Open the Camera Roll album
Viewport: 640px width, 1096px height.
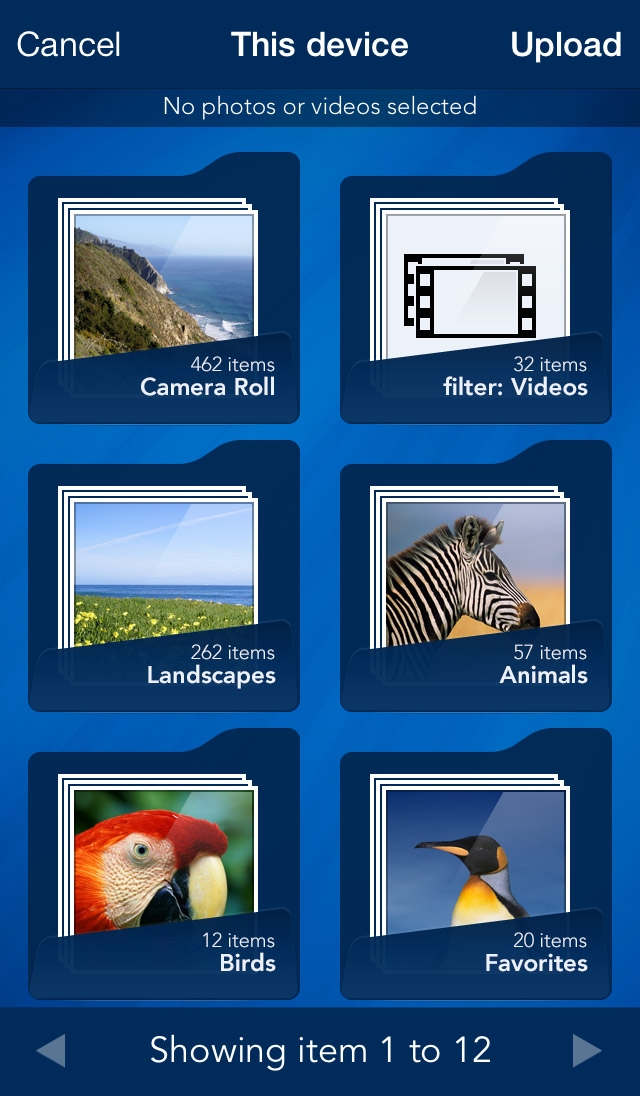(x=164, y=290)
